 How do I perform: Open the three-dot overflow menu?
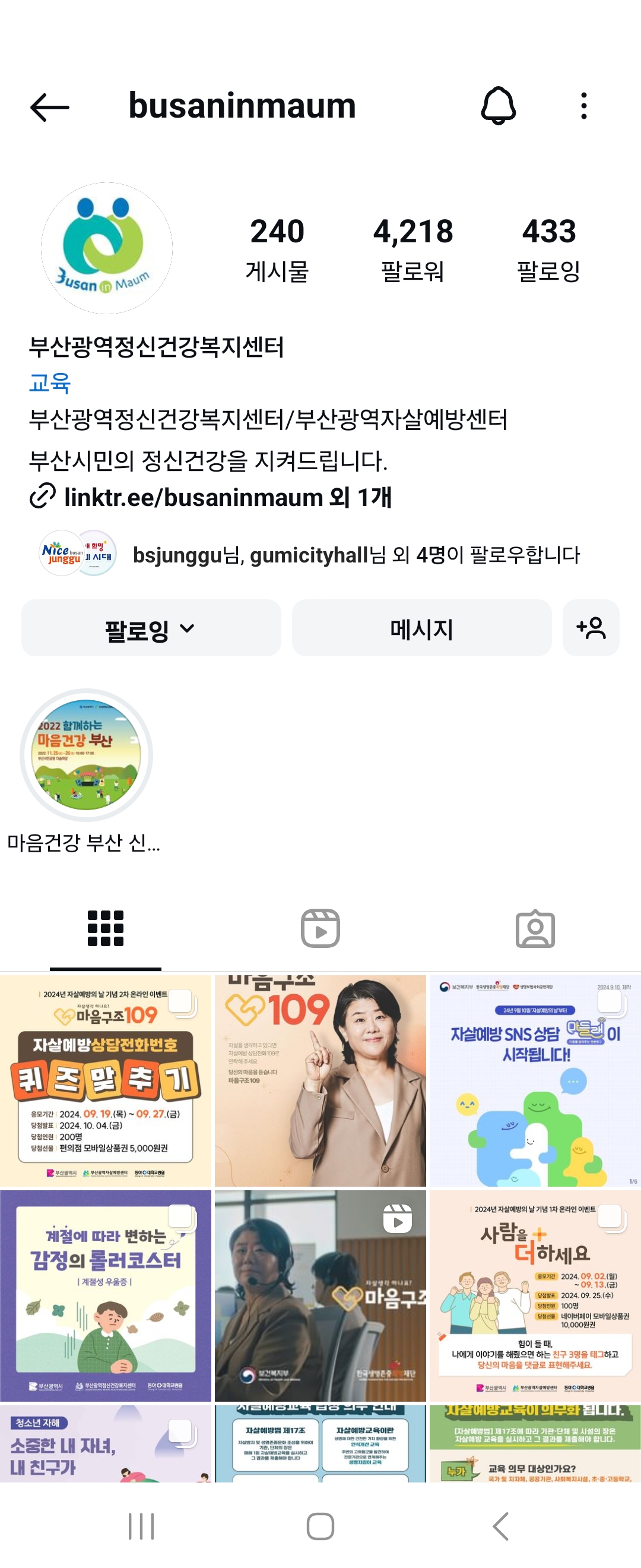click(584, 106)
